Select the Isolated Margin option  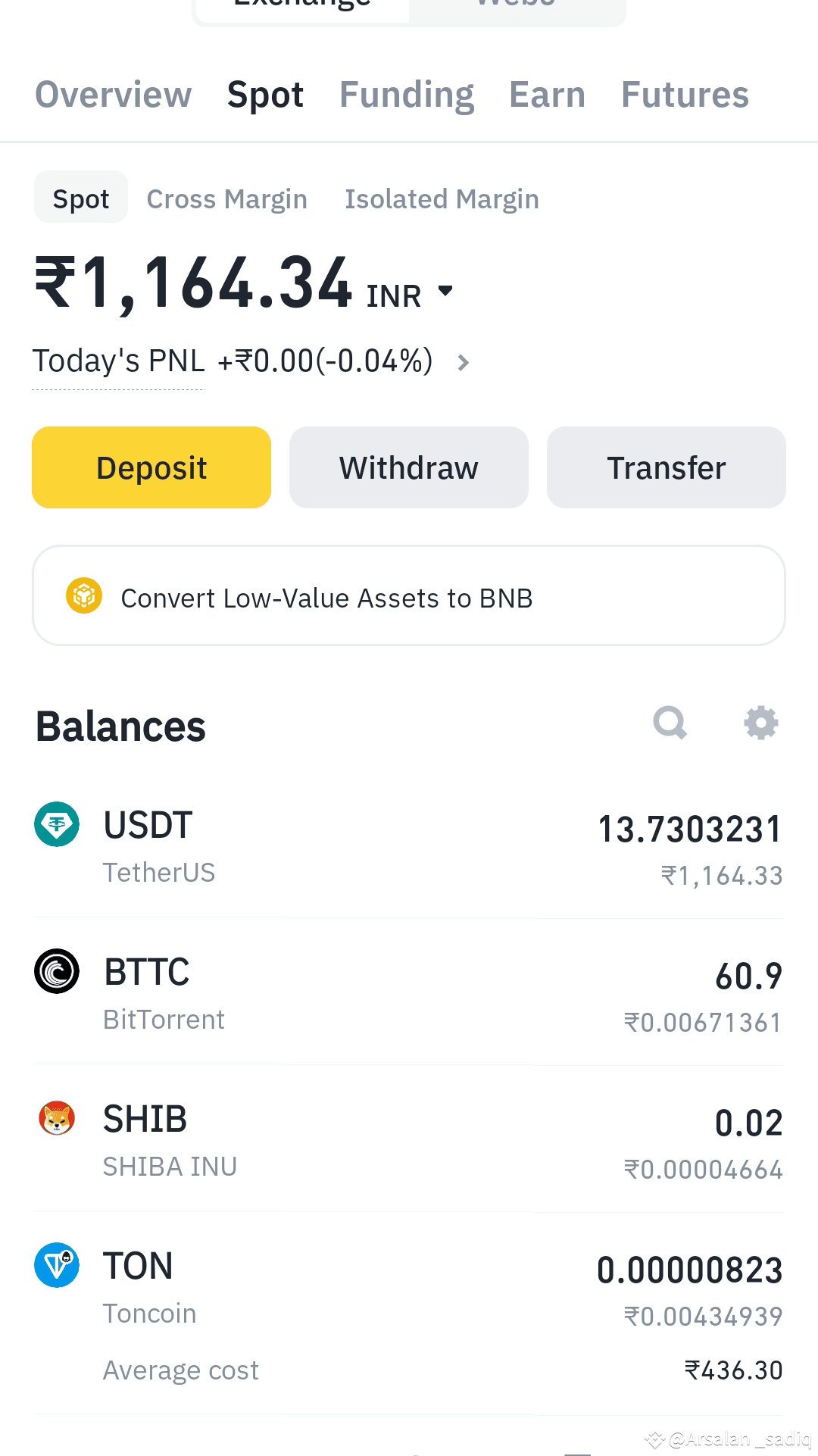442,198
